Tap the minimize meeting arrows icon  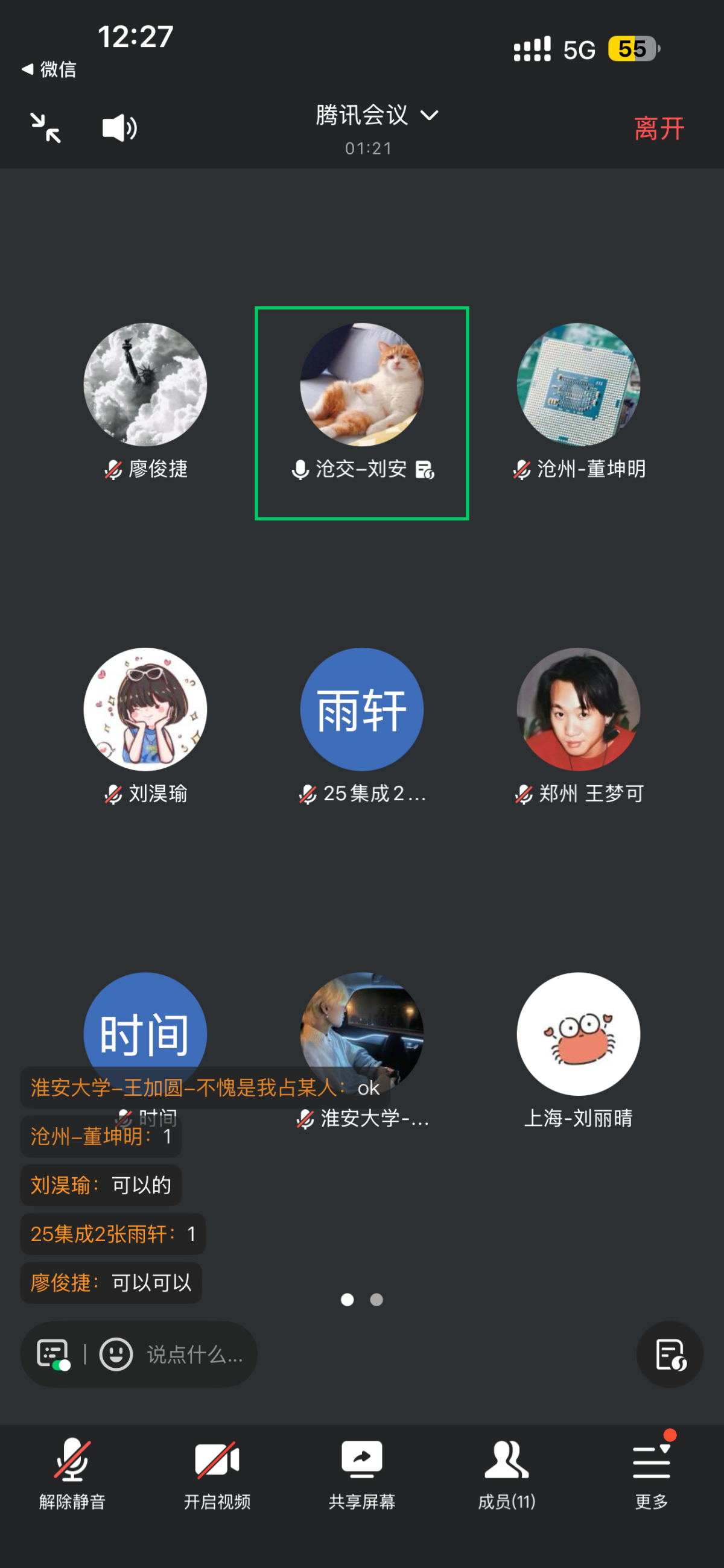click(46, 127)
